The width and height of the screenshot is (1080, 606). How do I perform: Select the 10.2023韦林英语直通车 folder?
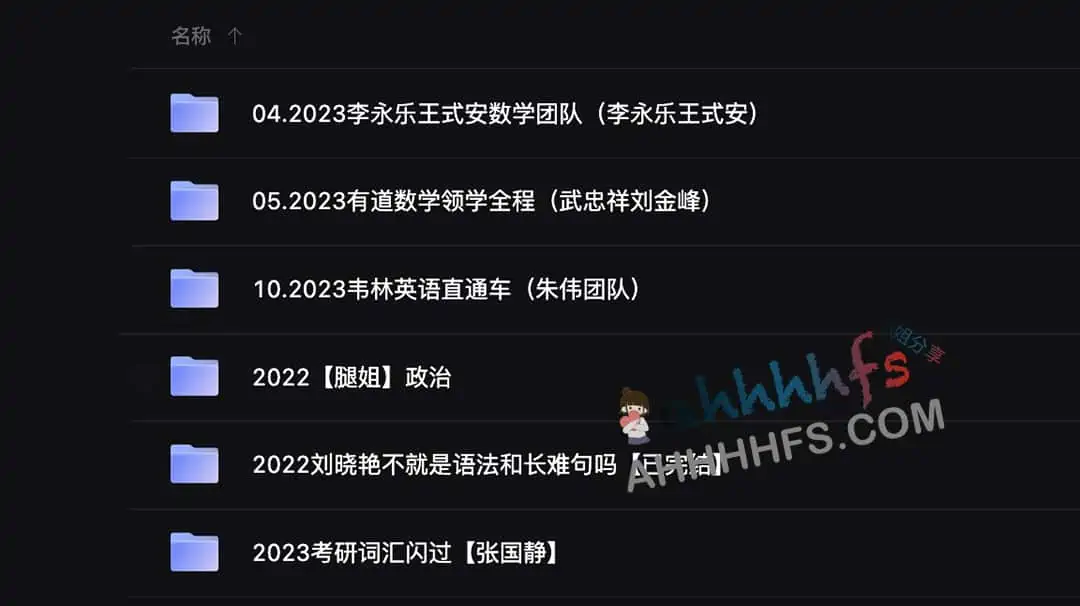point(446,289)
